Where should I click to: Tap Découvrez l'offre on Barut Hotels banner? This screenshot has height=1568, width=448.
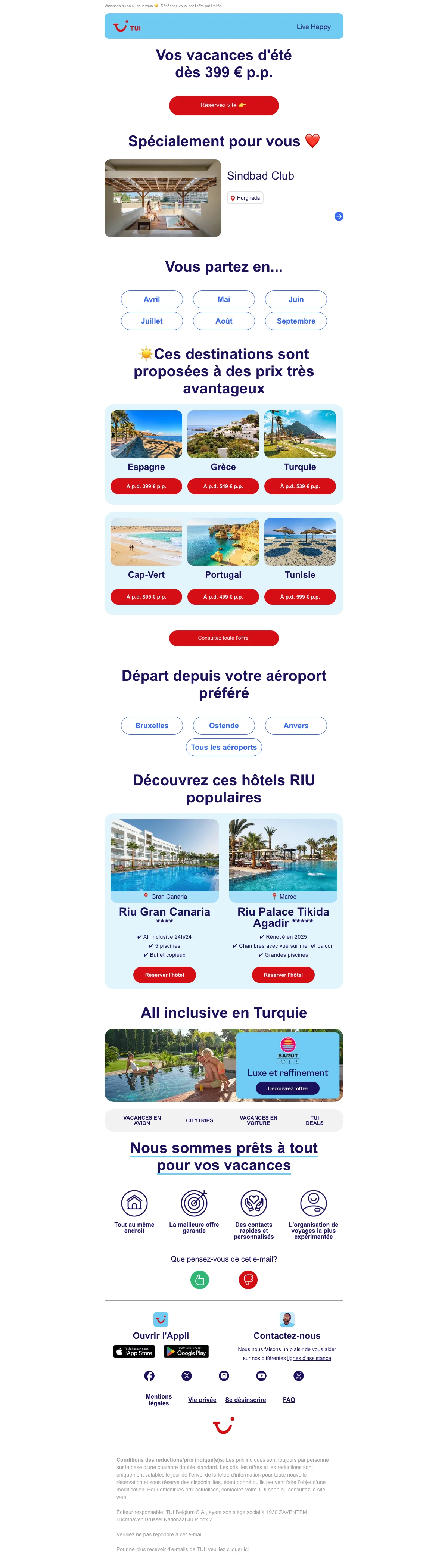(x=287, y=1088)
